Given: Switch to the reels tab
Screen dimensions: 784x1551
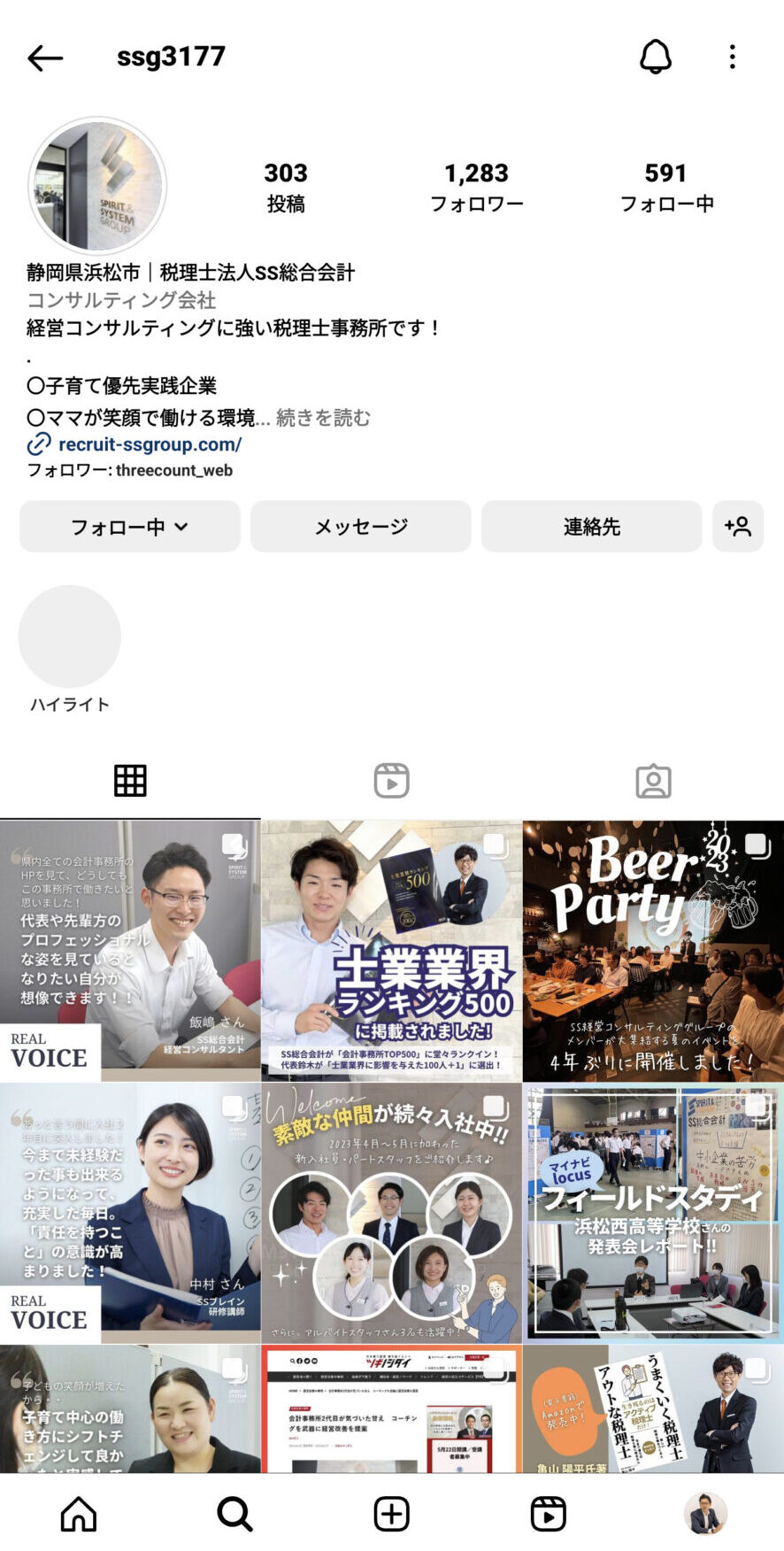Looking at the screenshot, I should pos(391,781).
